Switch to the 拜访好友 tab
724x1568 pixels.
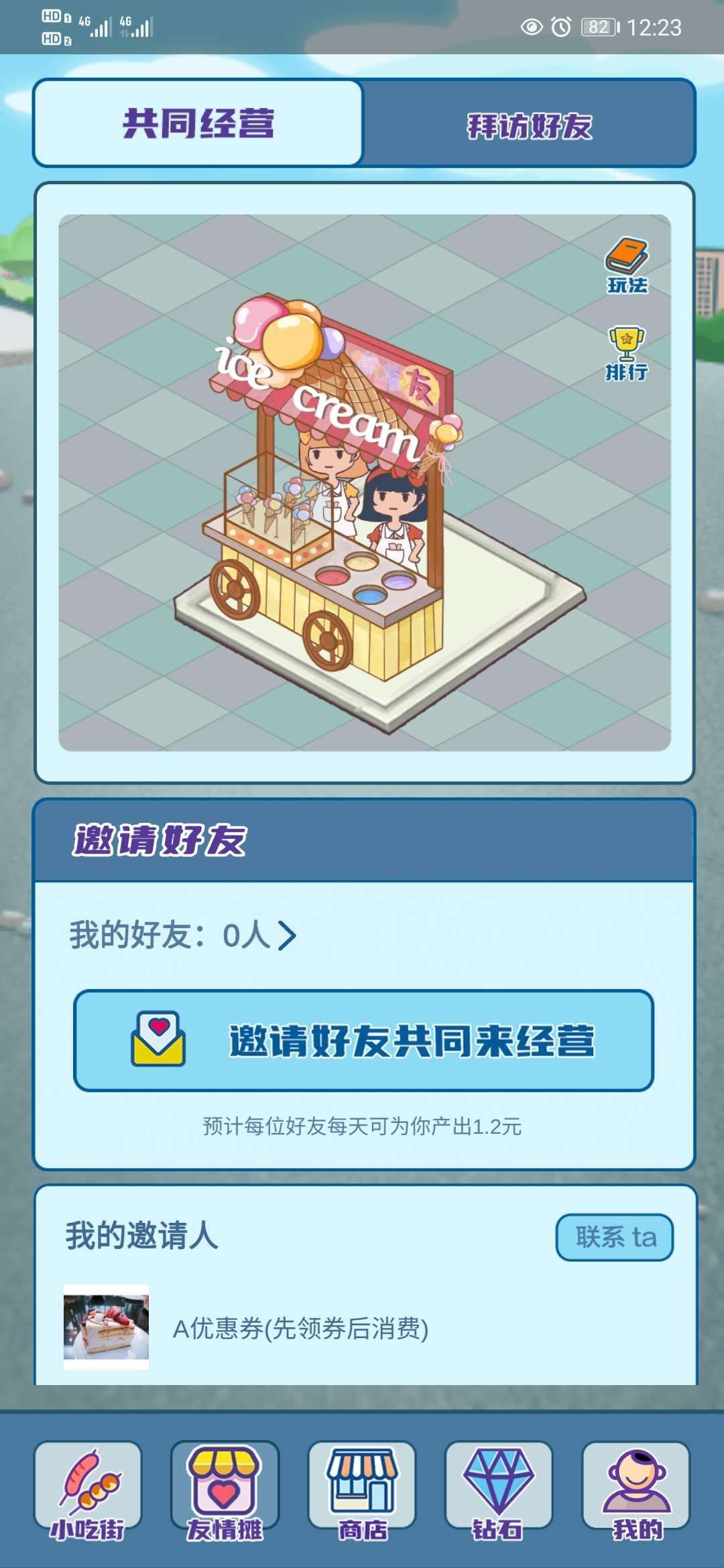pyautogui.click(x=529, y=124)
